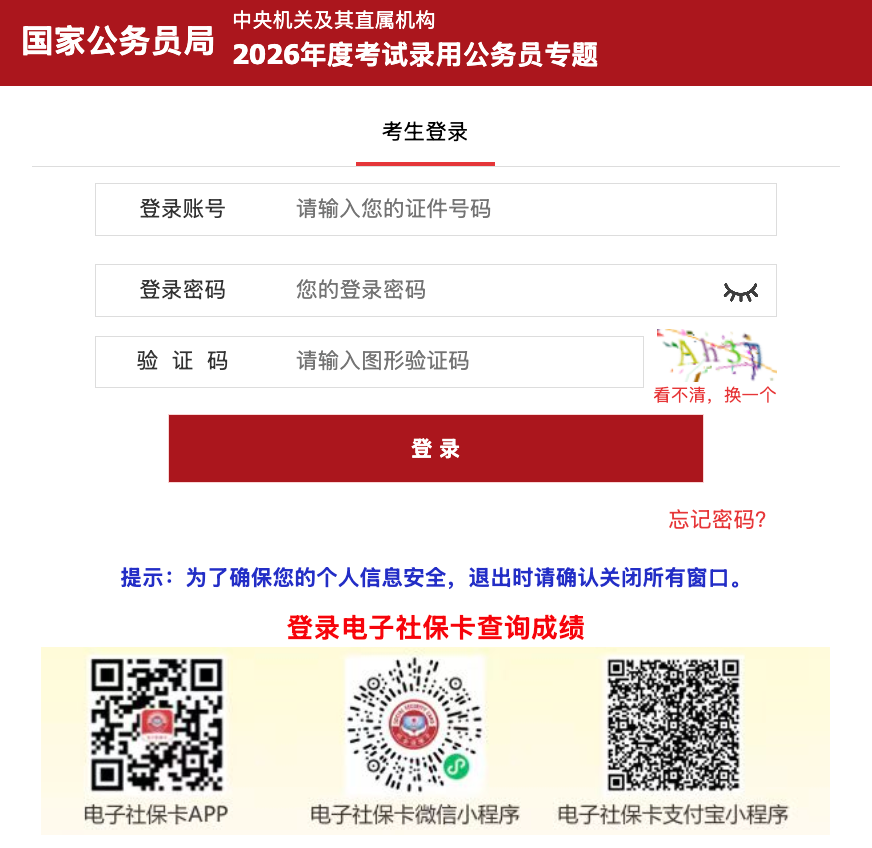The image size is (872, 848).
Task: Tap the 登录账号 ID number field
Action: pyautogui.click(x=520, y=209)
